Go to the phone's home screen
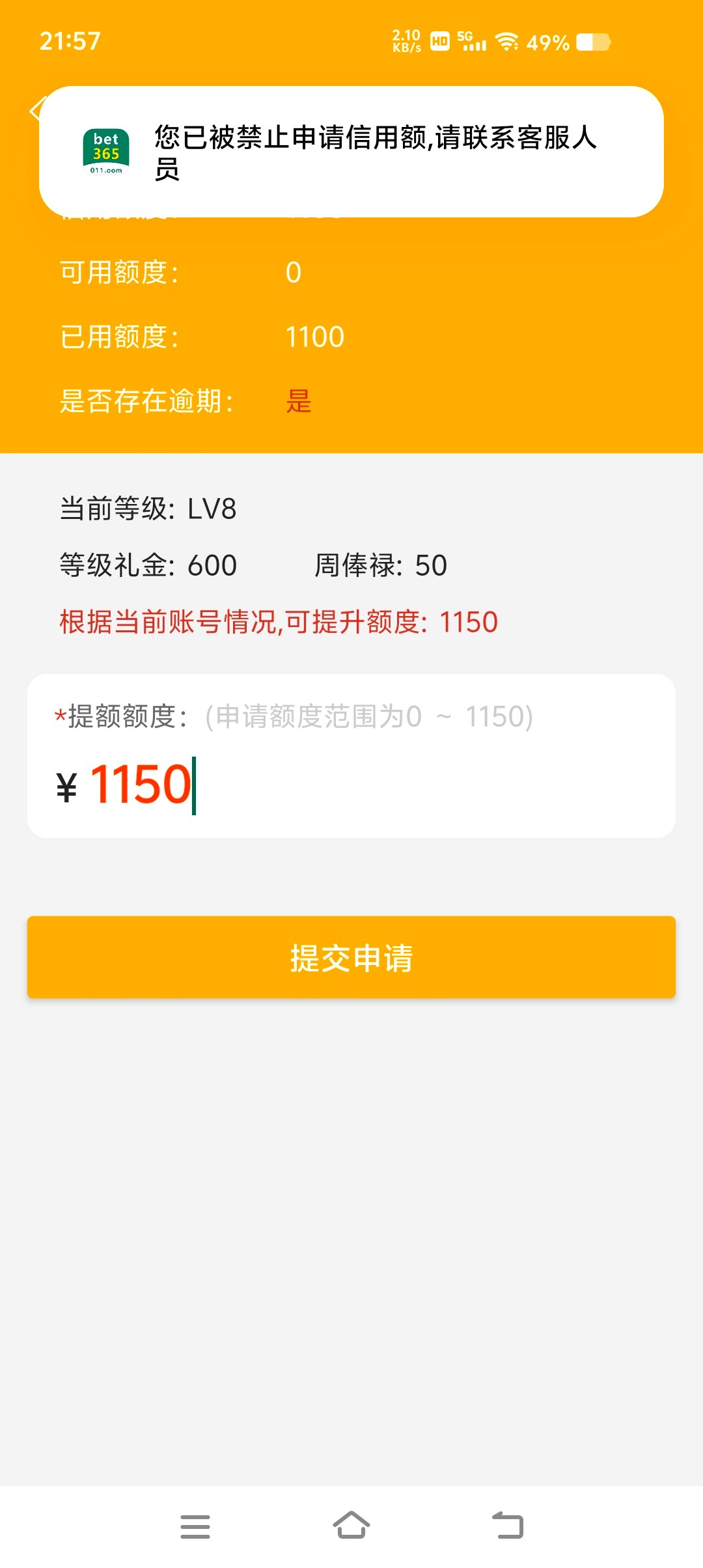The width and height of the screenshot is (703, 1568). coord(351,1526)
